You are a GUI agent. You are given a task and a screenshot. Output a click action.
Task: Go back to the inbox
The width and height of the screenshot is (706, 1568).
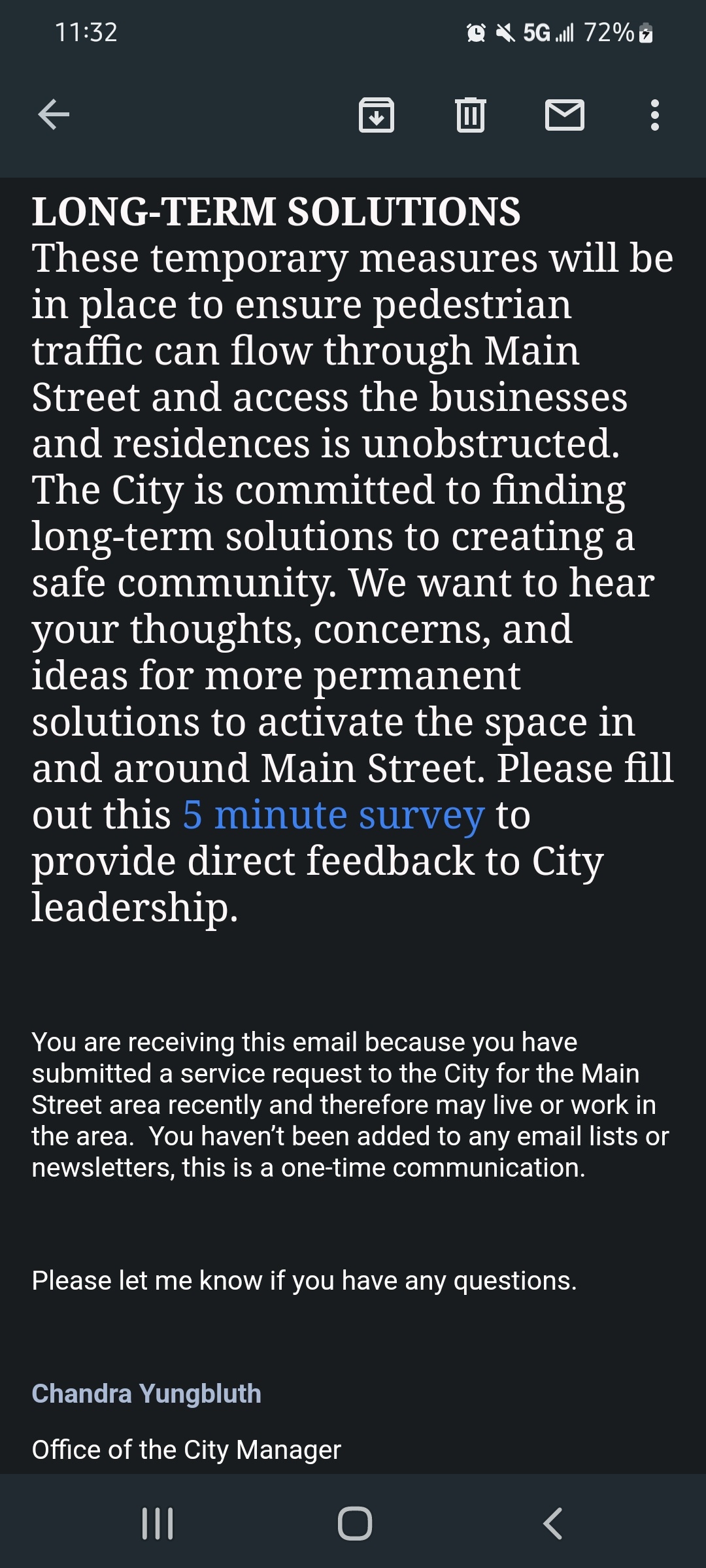coord(54,115)
